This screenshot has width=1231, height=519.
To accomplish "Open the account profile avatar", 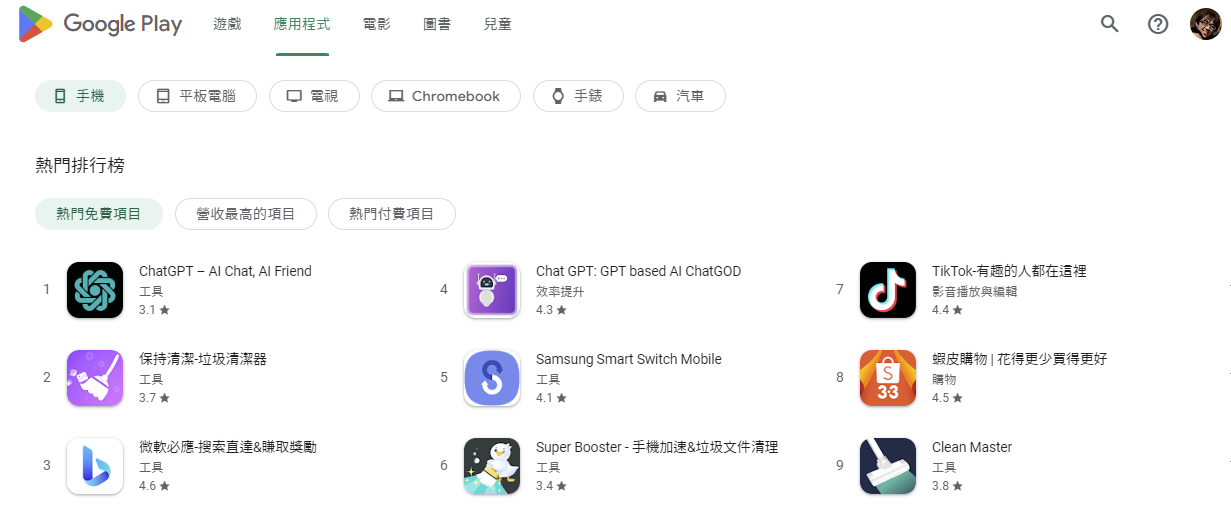I will click(1205, 24).
